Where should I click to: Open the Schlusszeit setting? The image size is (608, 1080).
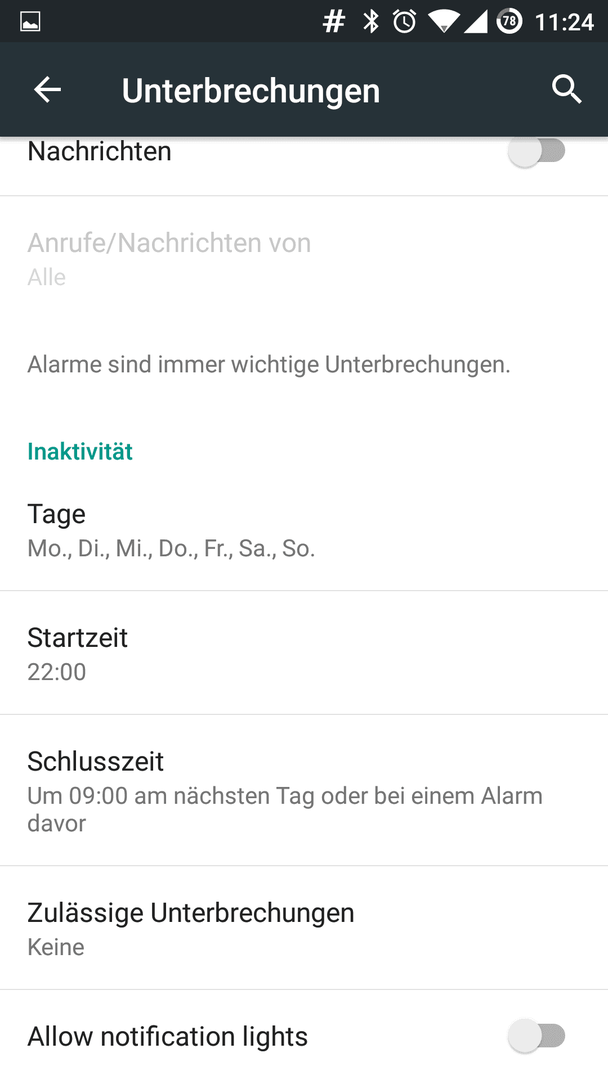pyautogui.click(x=304, y=791)
